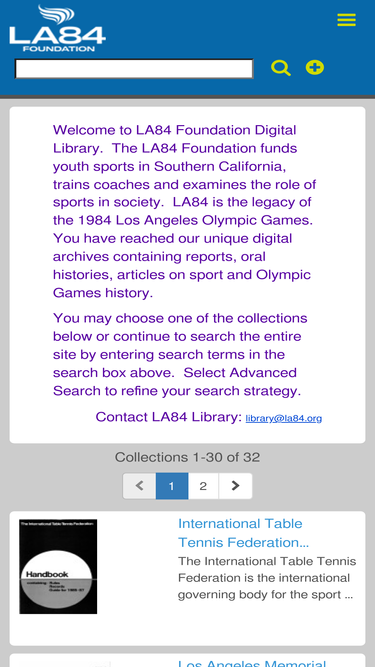Open advanced search plus icon
375x667 pixels.
315,68
